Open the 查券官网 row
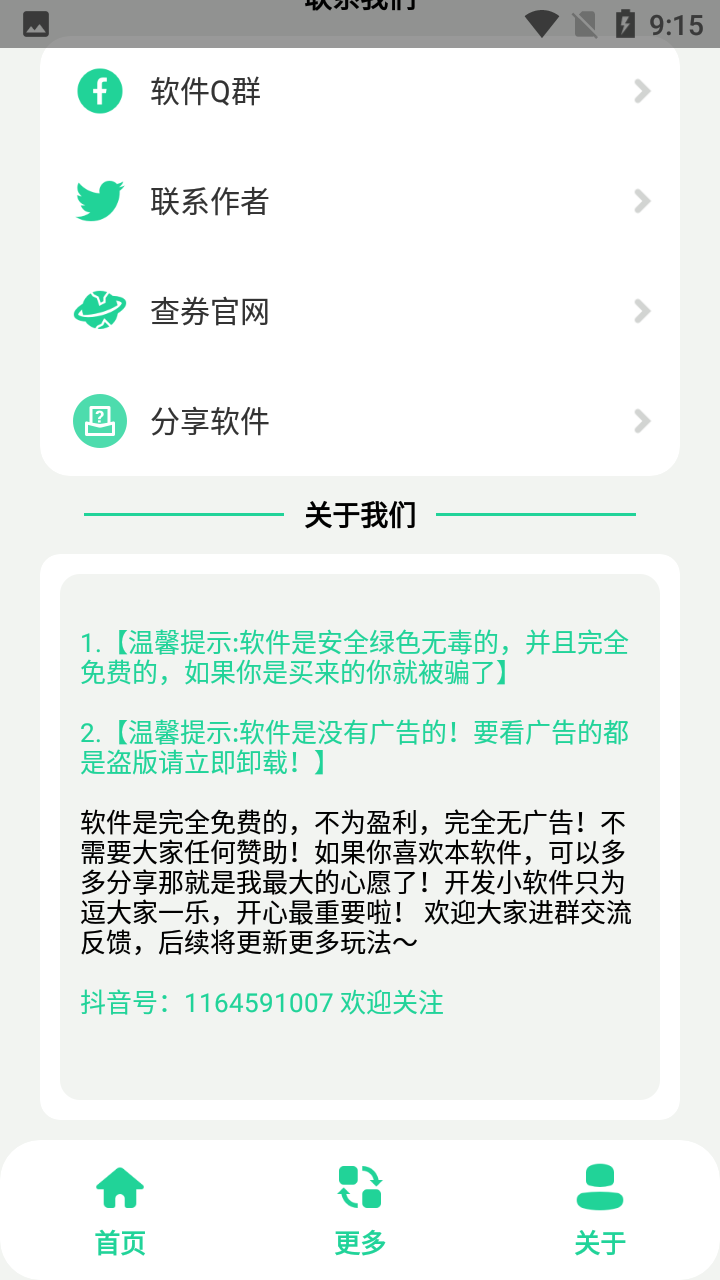The image size is (720, 1280). click(360, 312)
